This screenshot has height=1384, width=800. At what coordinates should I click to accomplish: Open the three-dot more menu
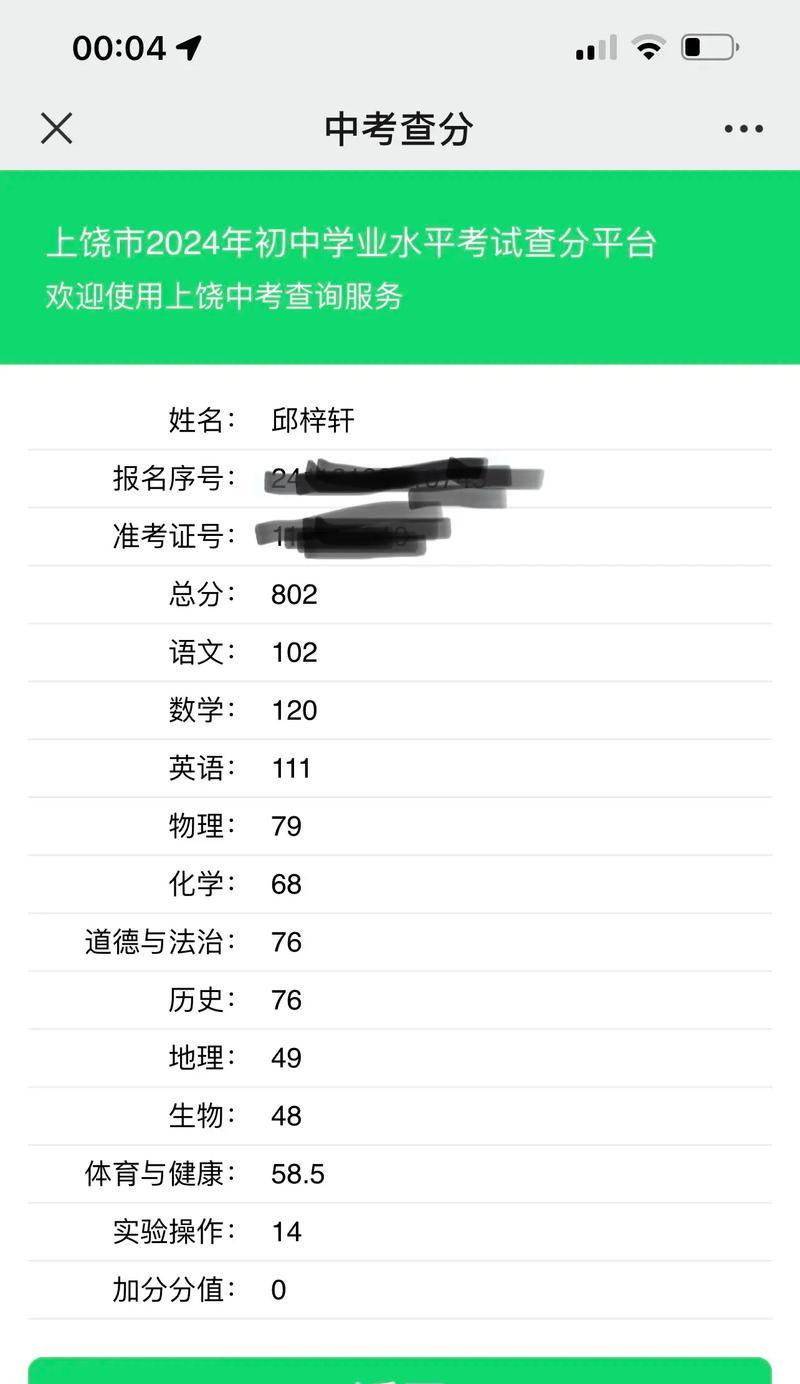(x=743, y=129)
